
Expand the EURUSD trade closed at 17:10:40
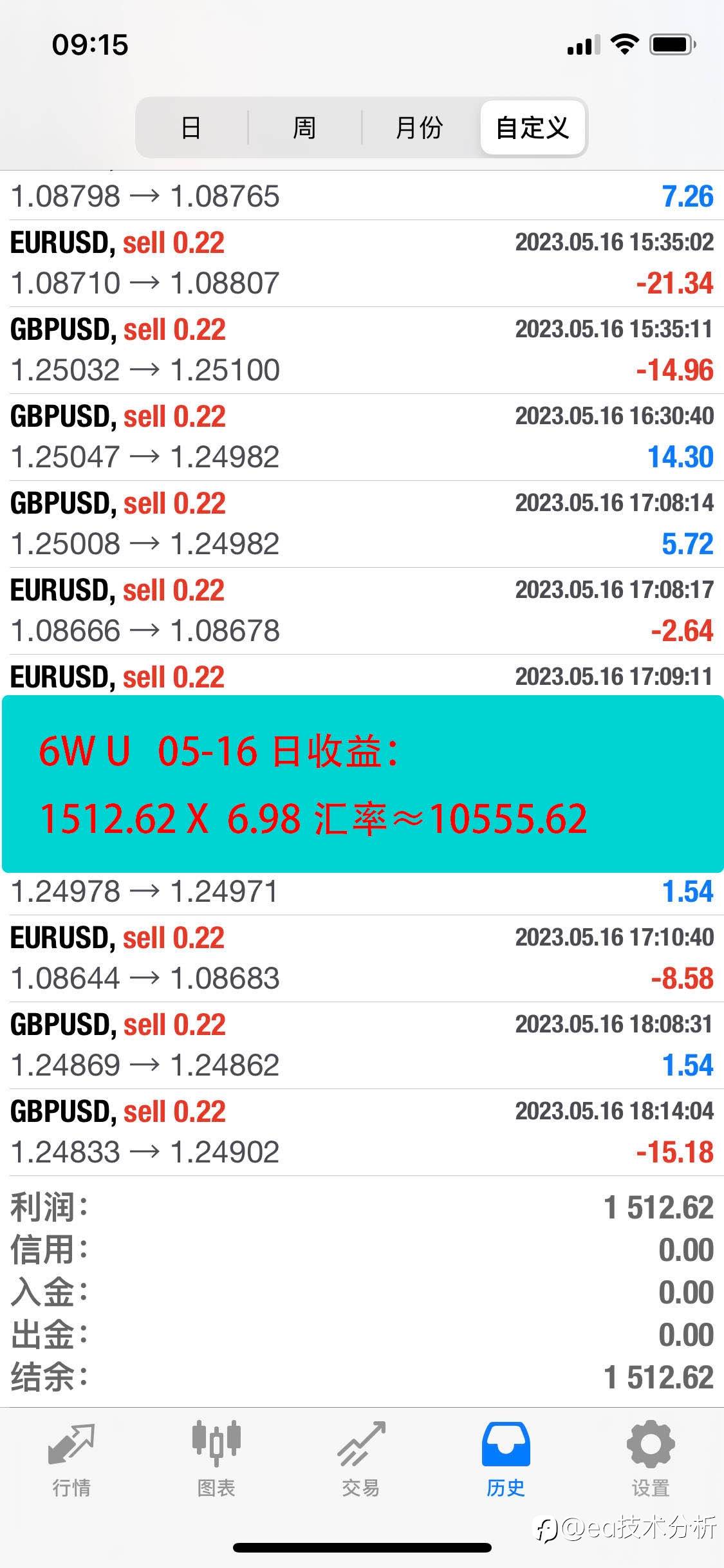pyautogui.click(x=362, y=958)
